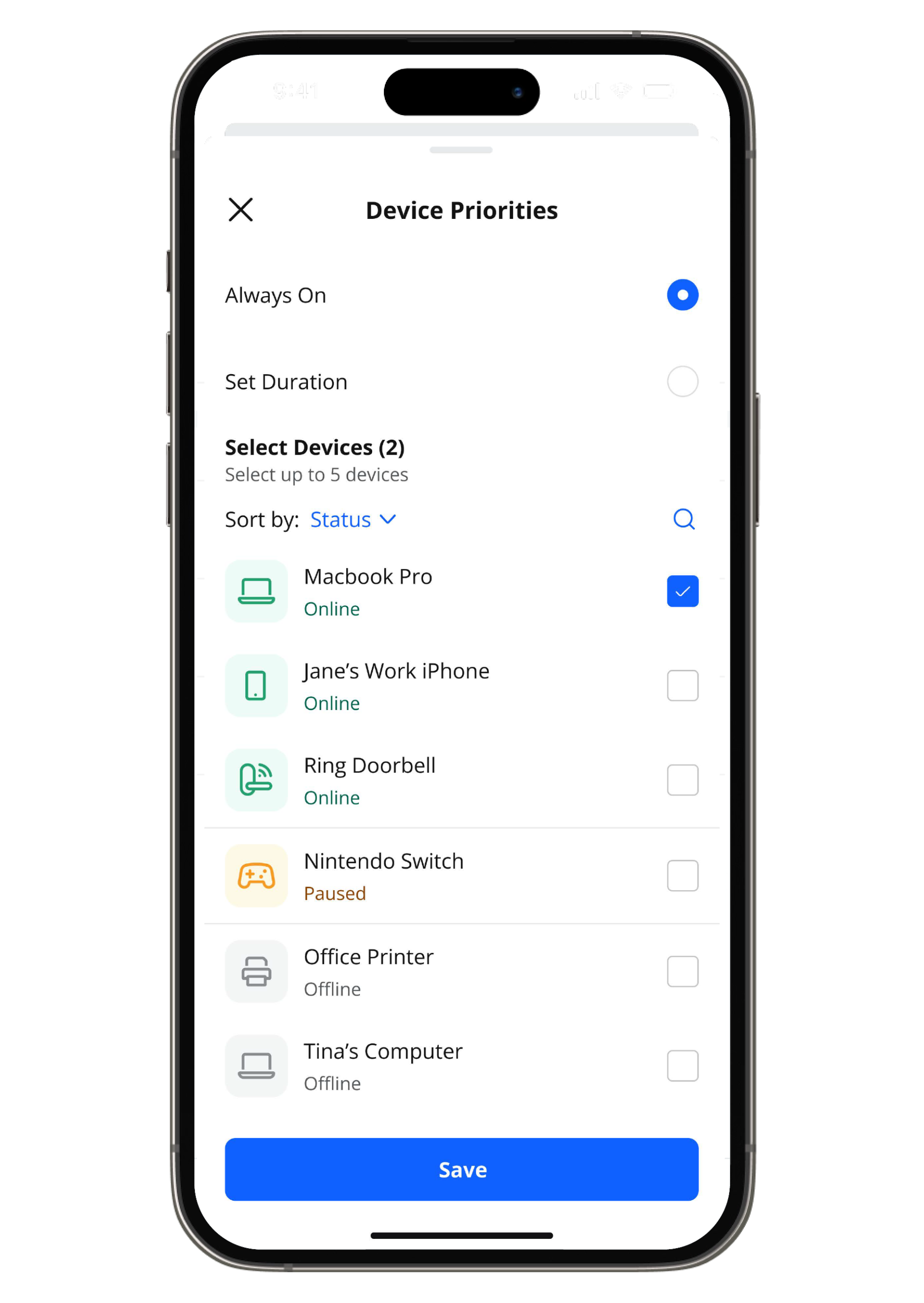The width and height of the screenshot is (924, 1303).
Task: Search devices with the magnifier icon
Action: click(683, 519)
